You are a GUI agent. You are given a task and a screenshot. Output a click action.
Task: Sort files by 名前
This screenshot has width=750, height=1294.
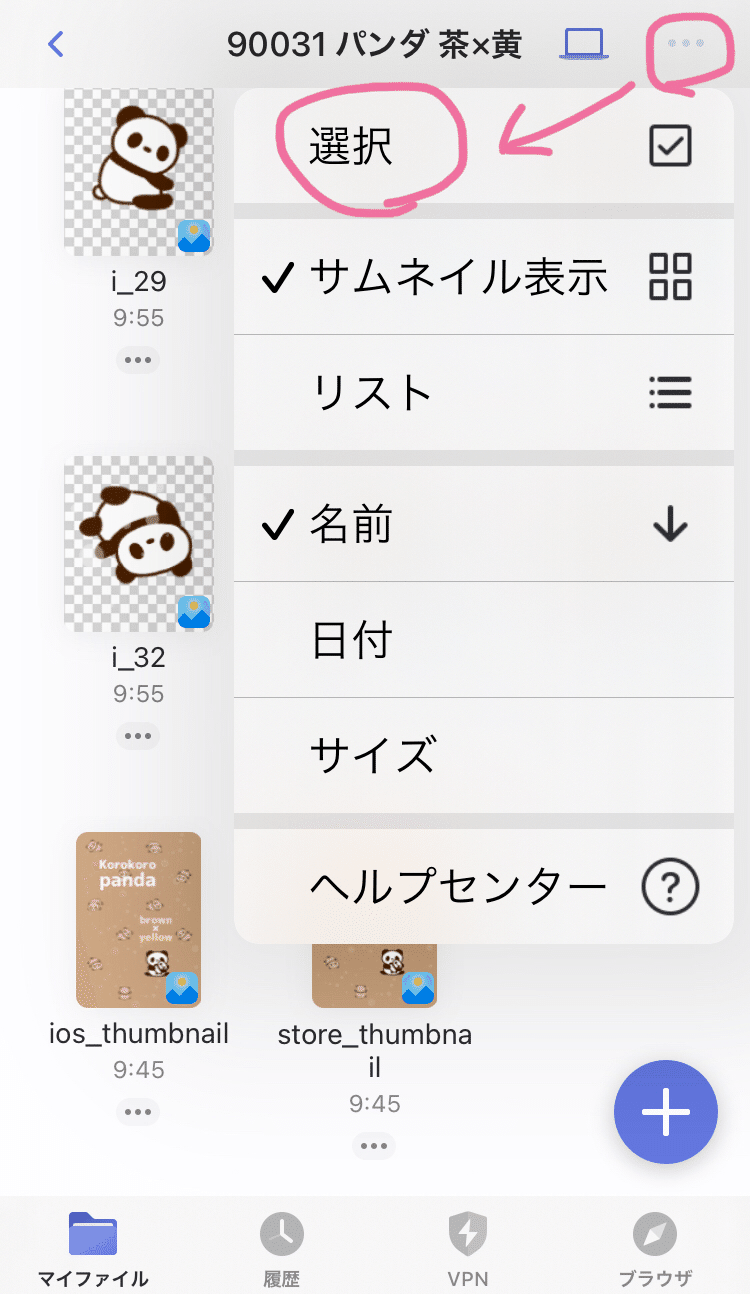click(x=483, y=524)
